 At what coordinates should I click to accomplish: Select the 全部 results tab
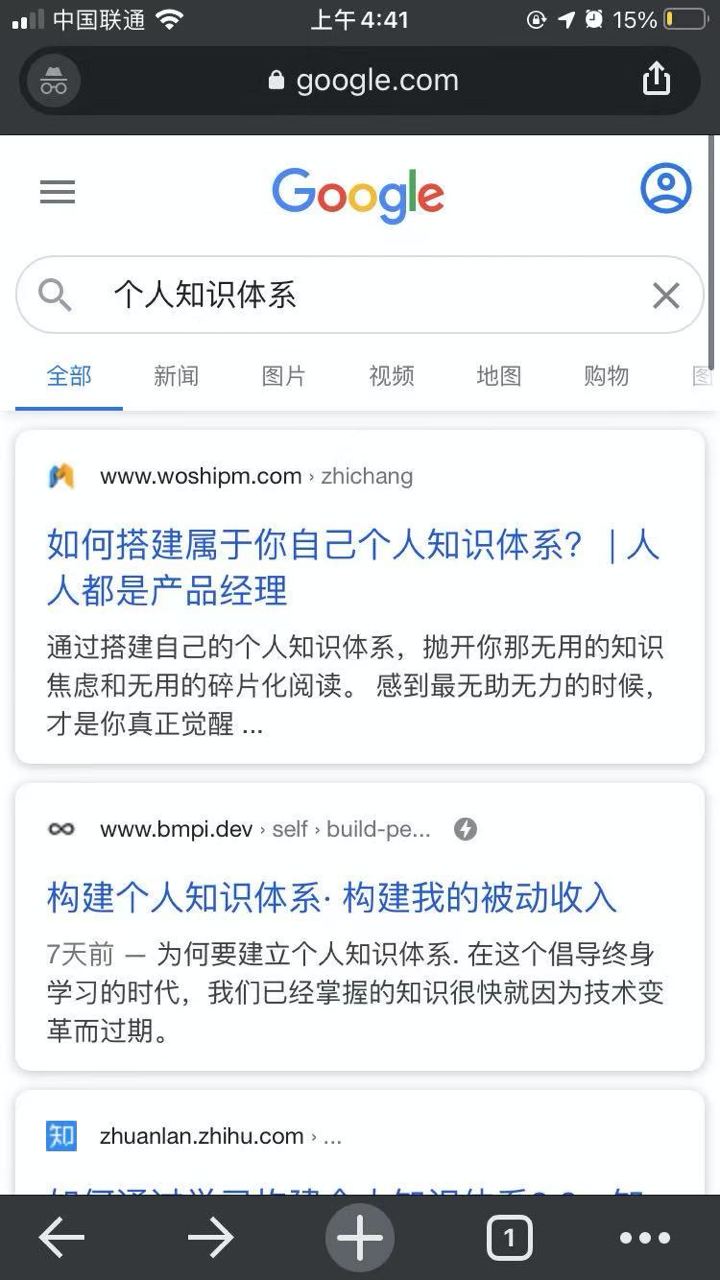coord(69,376)
